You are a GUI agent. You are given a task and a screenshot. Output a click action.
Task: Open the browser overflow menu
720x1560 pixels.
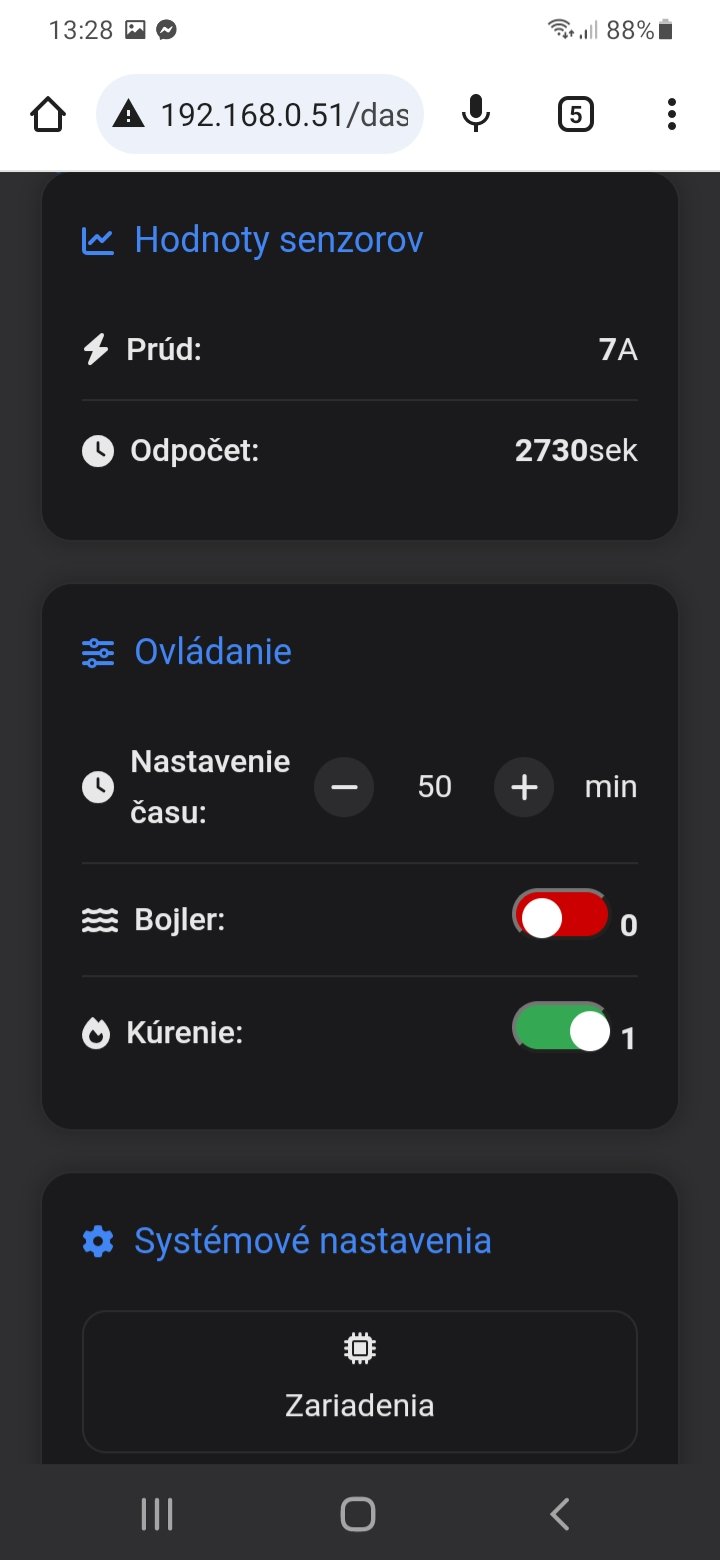click(671, 115)
